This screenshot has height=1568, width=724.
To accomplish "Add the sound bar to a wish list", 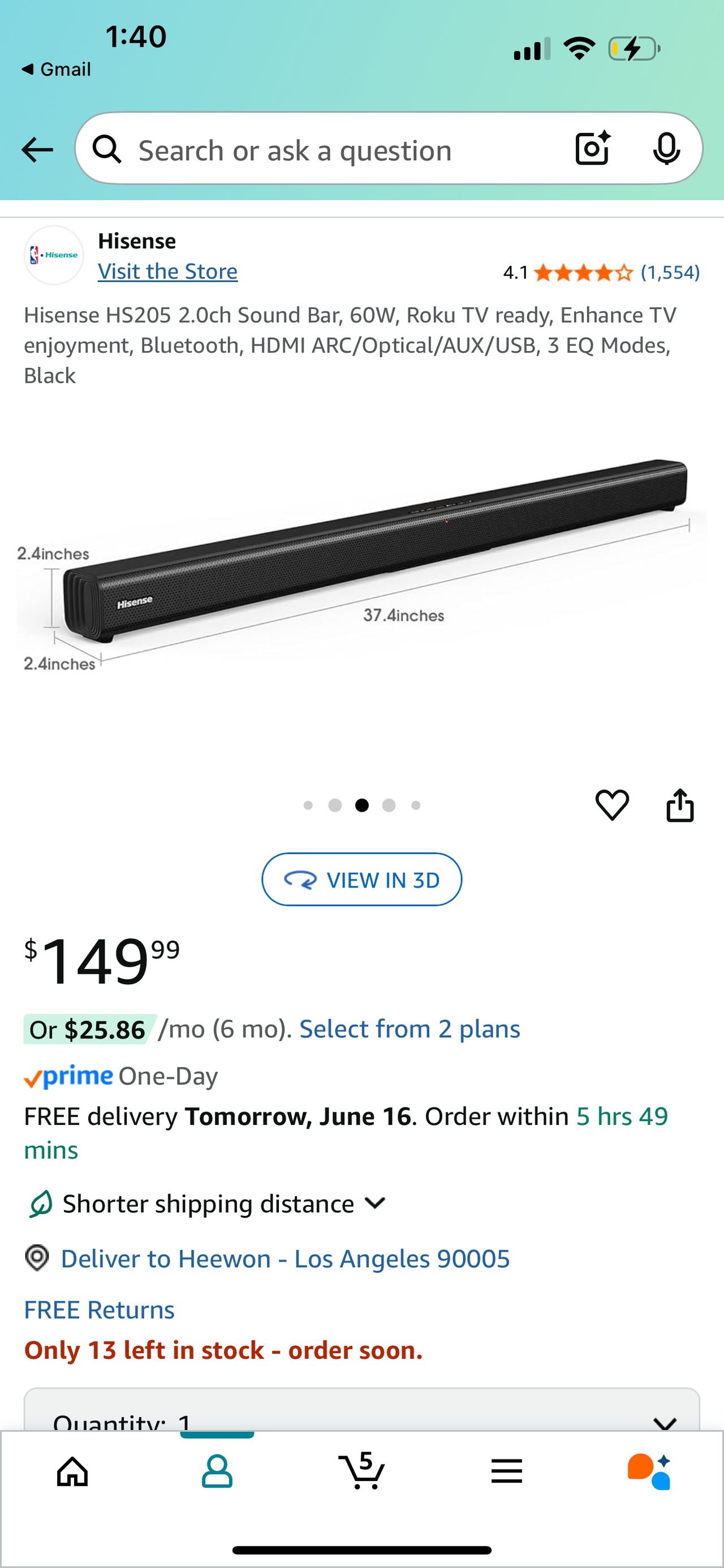I will [611, 805].
